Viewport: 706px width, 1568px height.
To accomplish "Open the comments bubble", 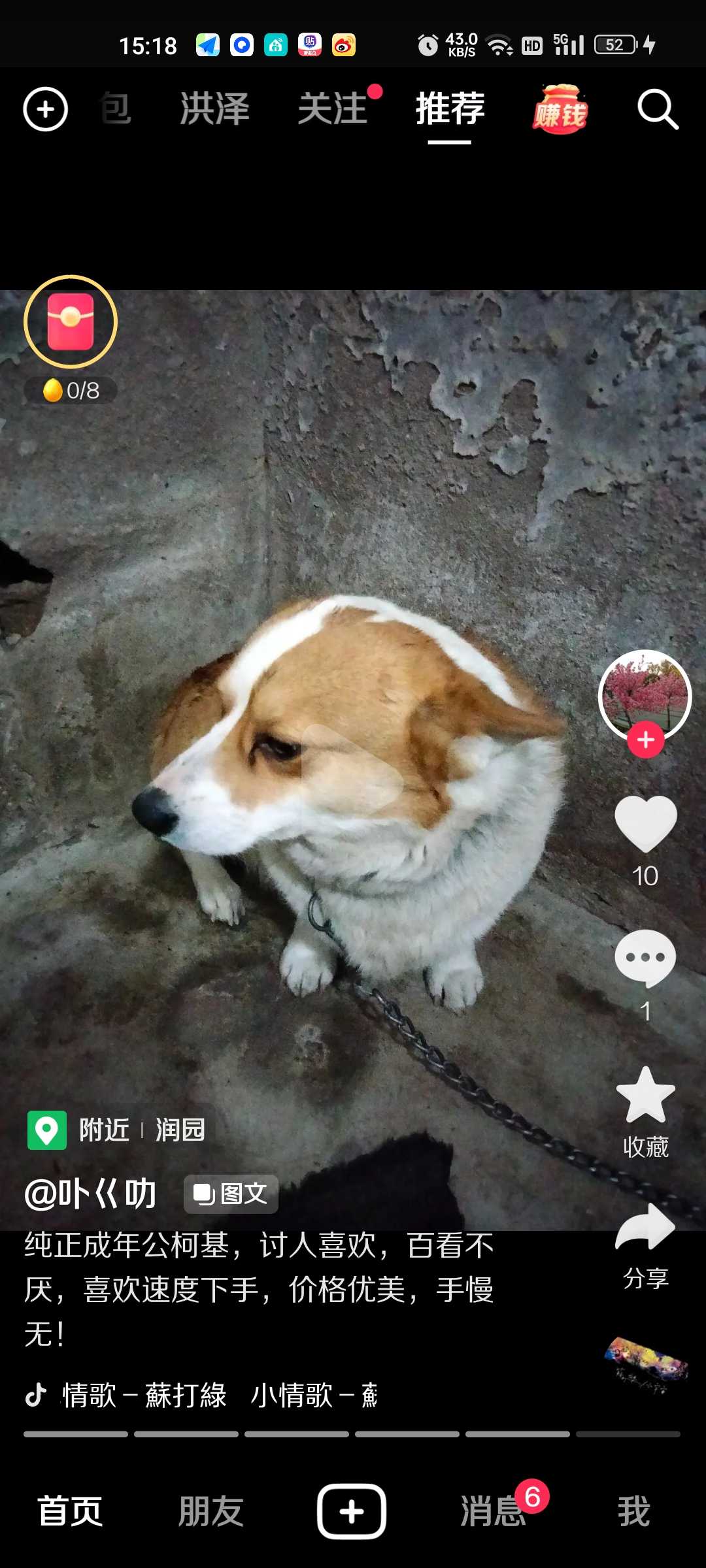I will [x=645, y=958].
